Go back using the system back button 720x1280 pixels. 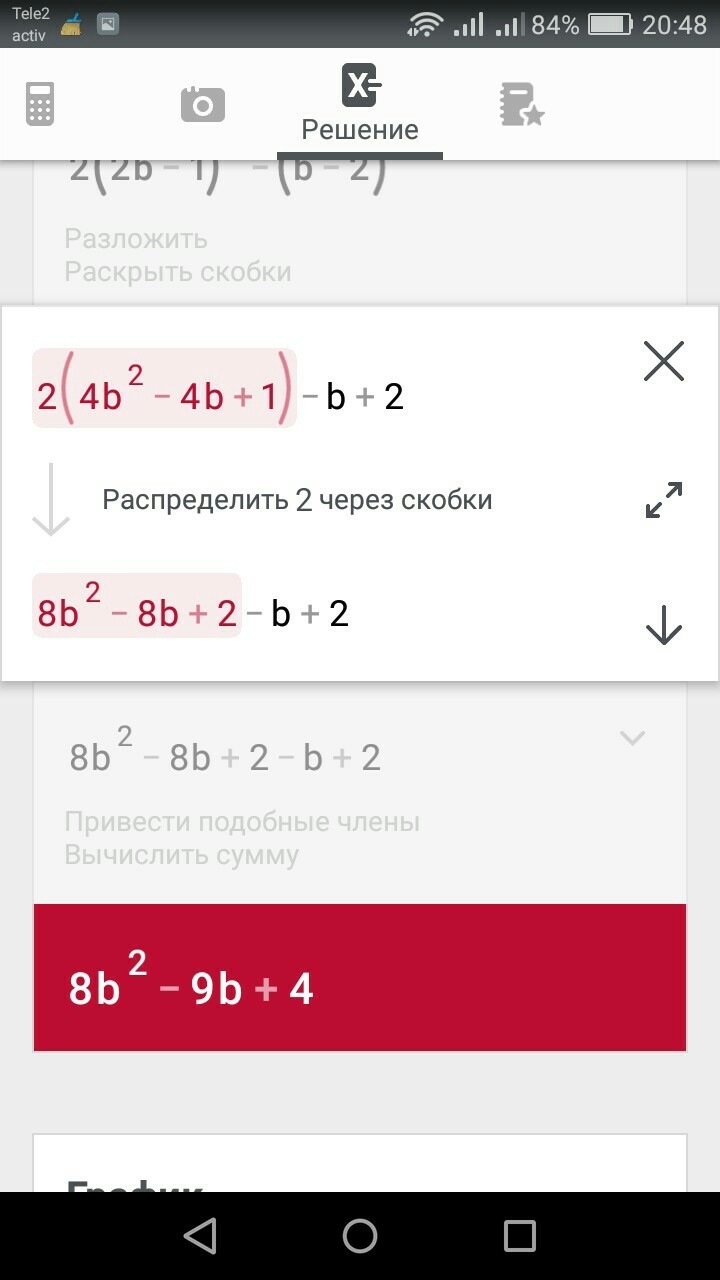pyautogui.click(x=200, y=1236)
